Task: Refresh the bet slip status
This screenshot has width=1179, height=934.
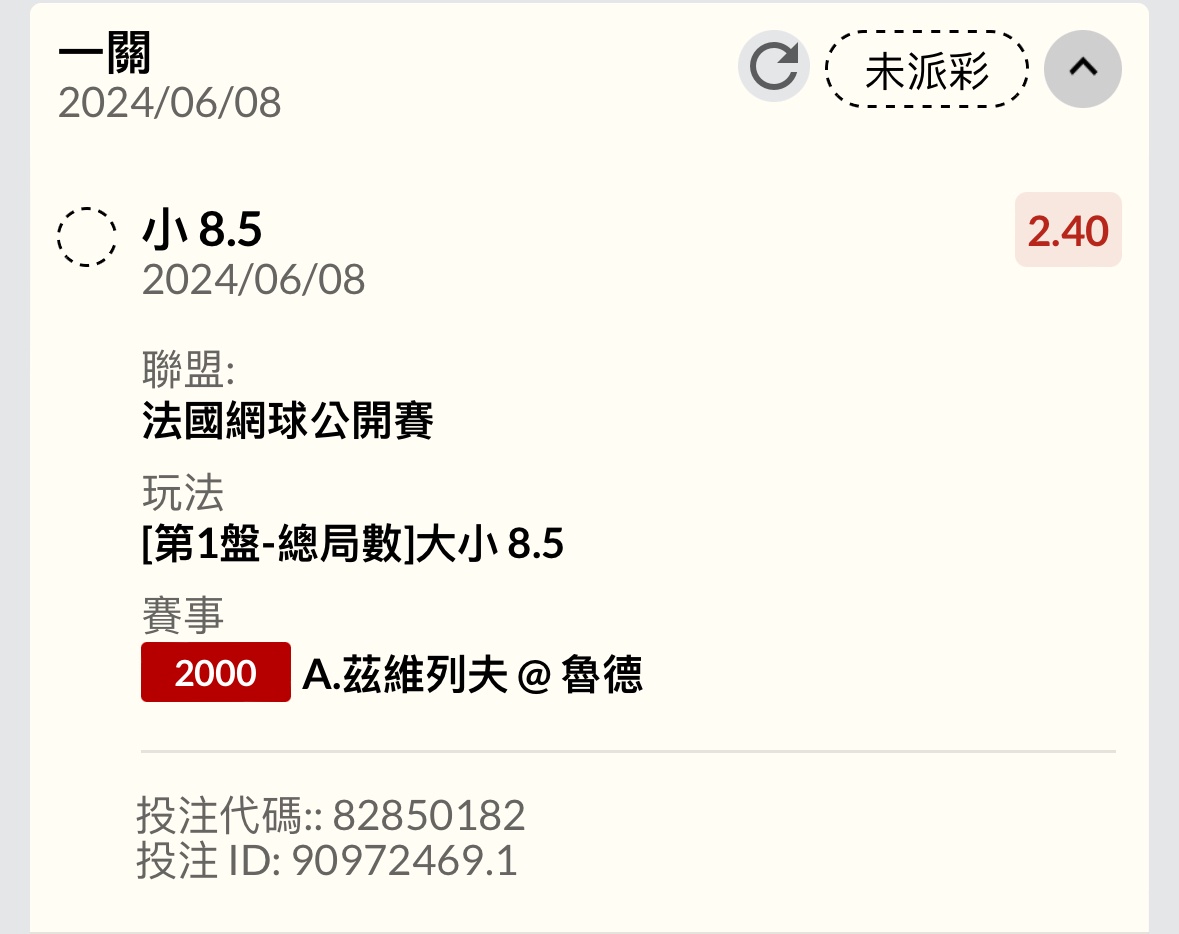Action: [773, 68]
